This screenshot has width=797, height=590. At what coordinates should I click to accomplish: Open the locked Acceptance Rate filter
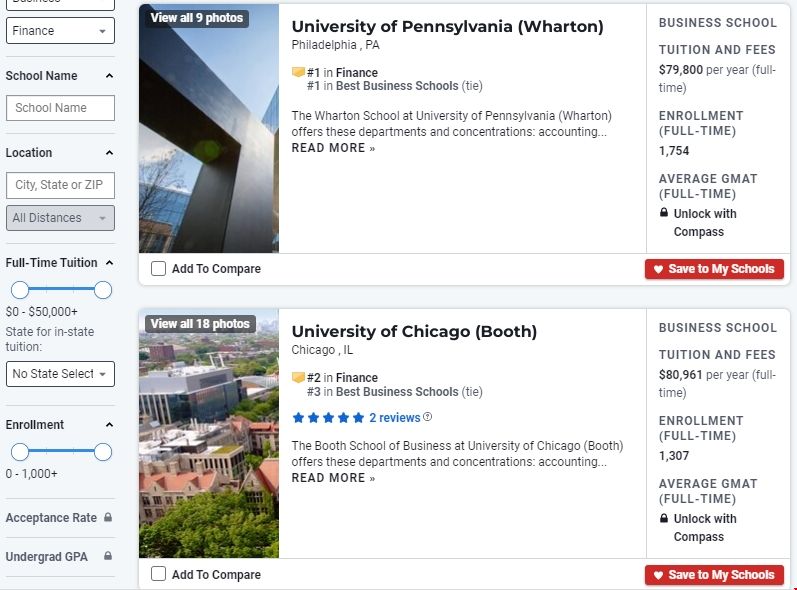(59, 518)
